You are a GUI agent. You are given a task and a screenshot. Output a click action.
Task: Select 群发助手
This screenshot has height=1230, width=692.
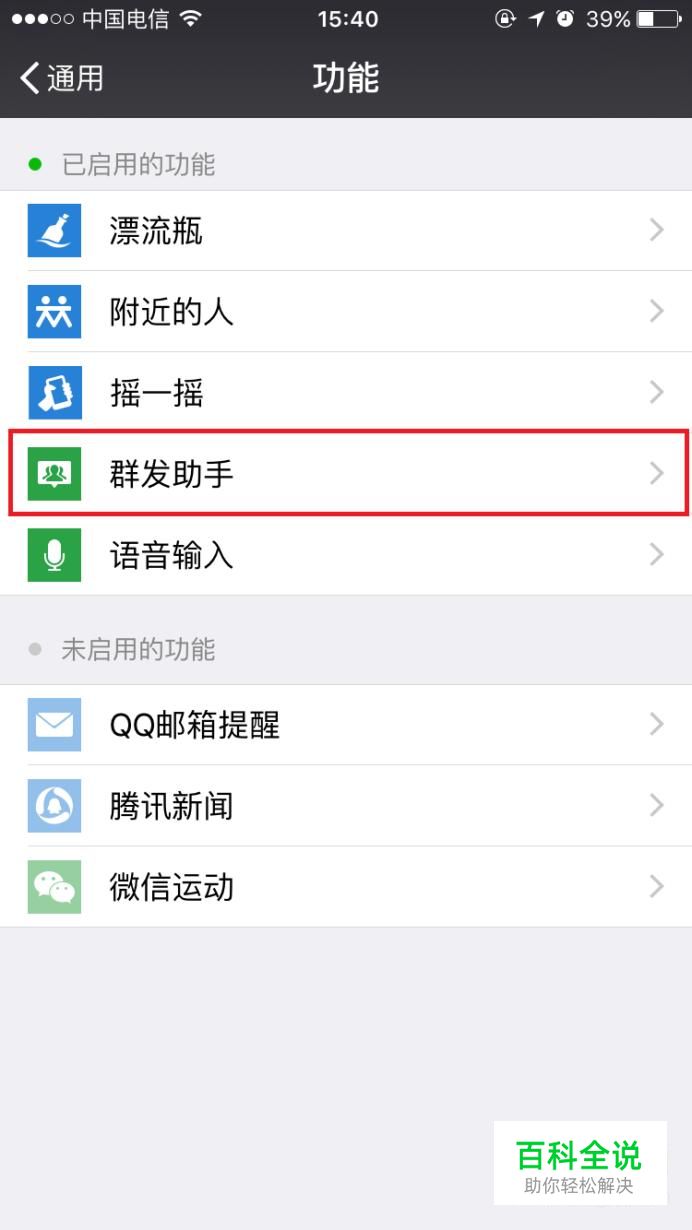tap(345, 473)
